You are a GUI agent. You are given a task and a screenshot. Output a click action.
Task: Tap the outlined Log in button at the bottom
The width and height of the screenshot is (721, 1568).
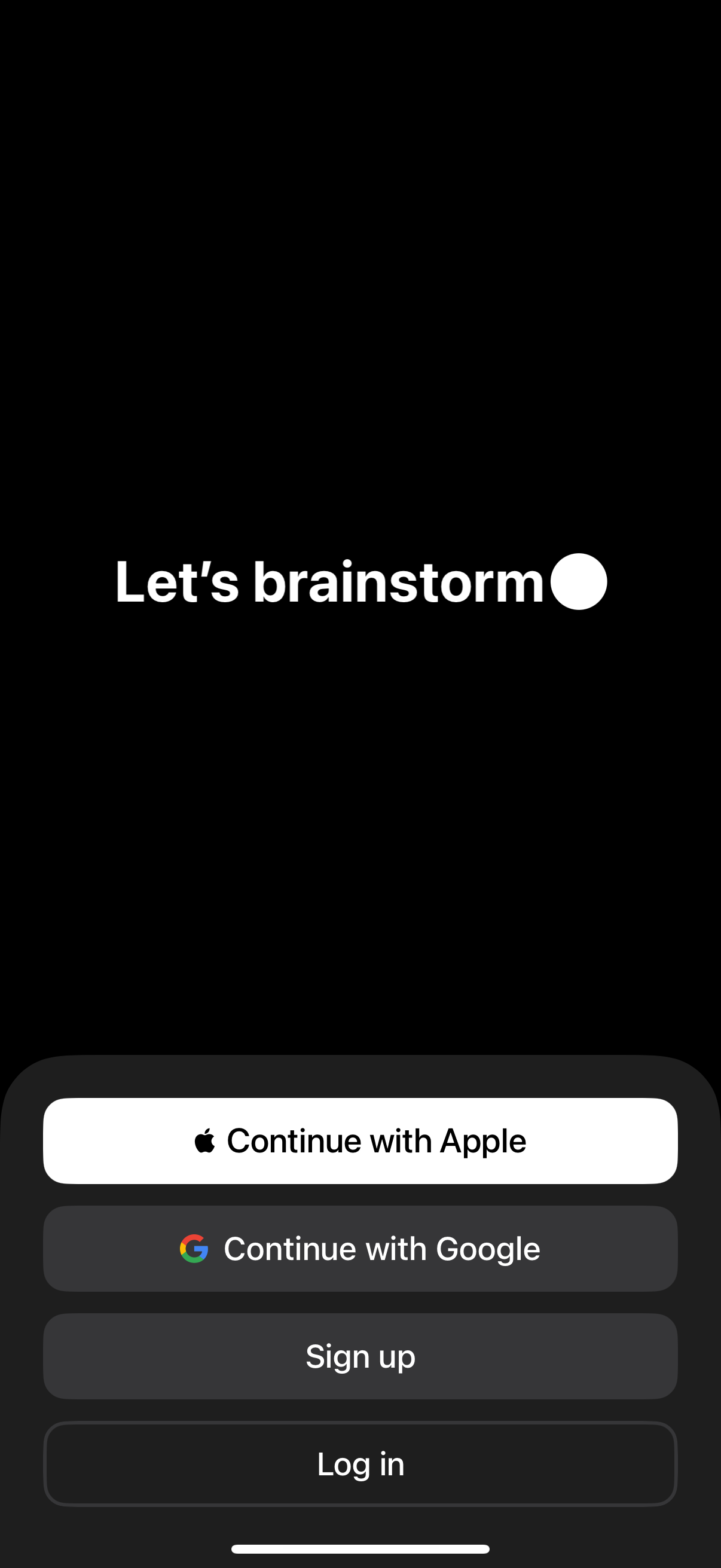point(360,1464)
